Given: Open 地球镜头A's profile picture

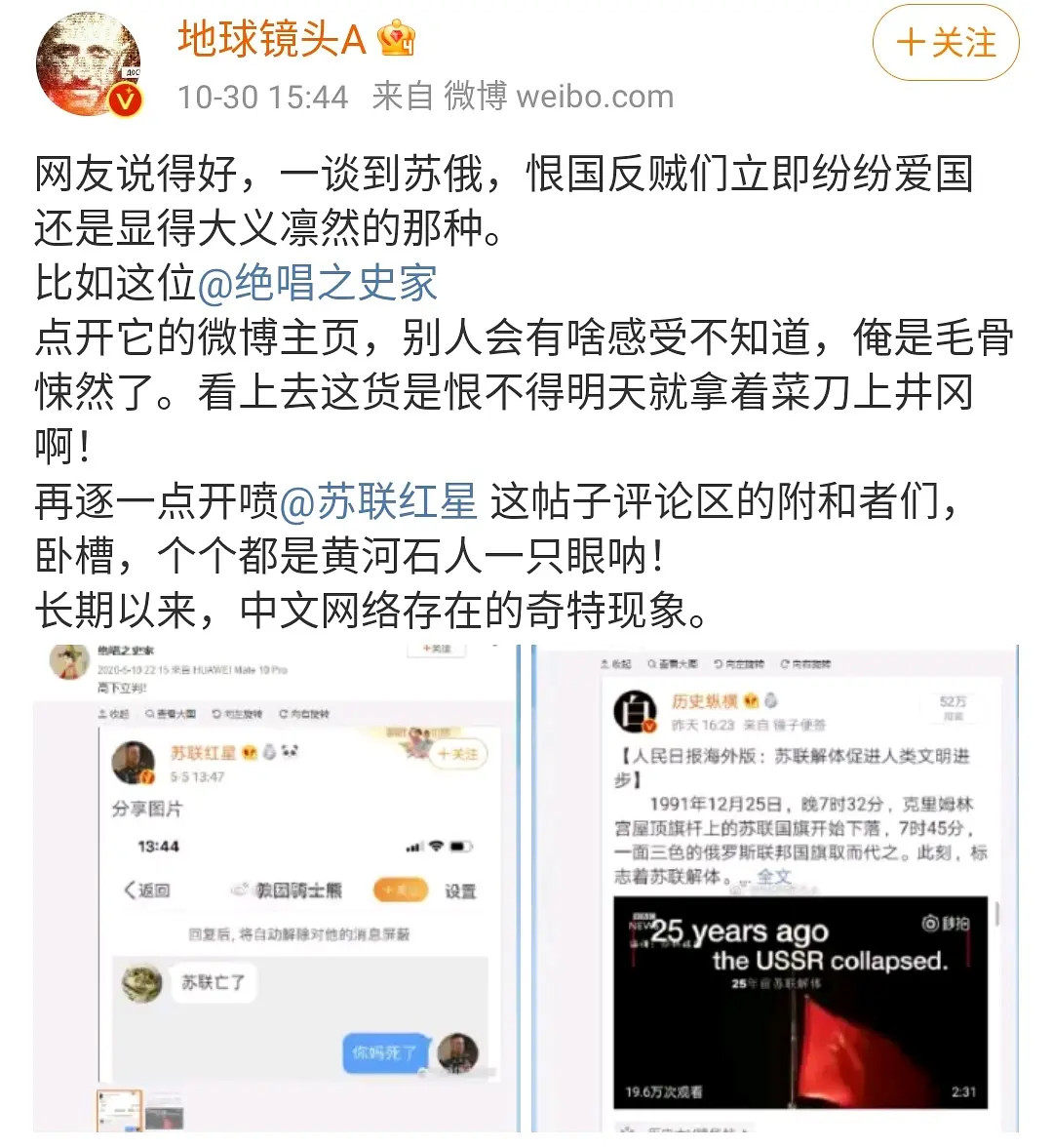Looking at the screenshot, I should coord(89,65).
